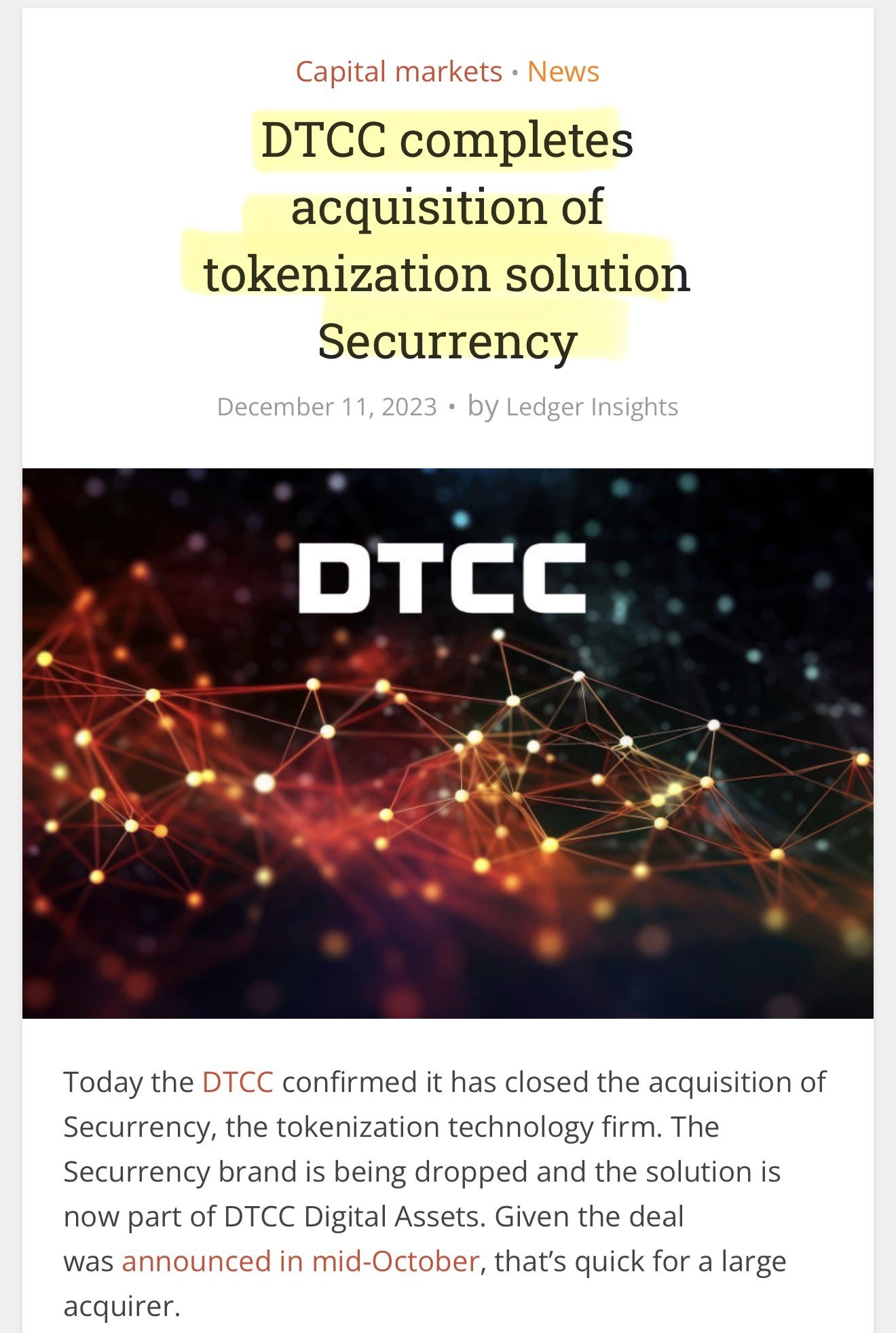
Task: Open the 'announced in mid-October' link
Action: point(300,1261)
